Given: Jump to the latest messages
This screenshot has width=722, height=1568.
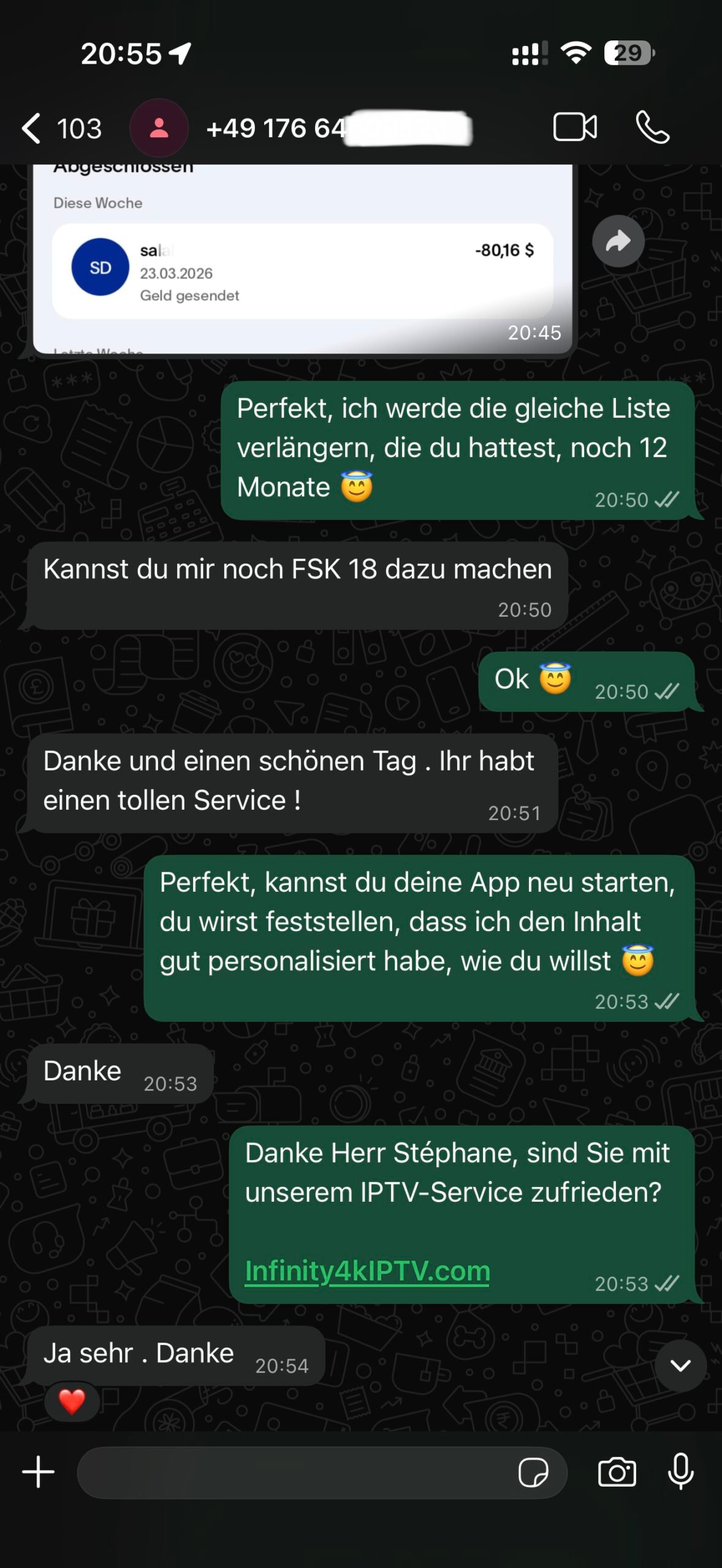Looking at the screenshot, I should point(680,1365).
